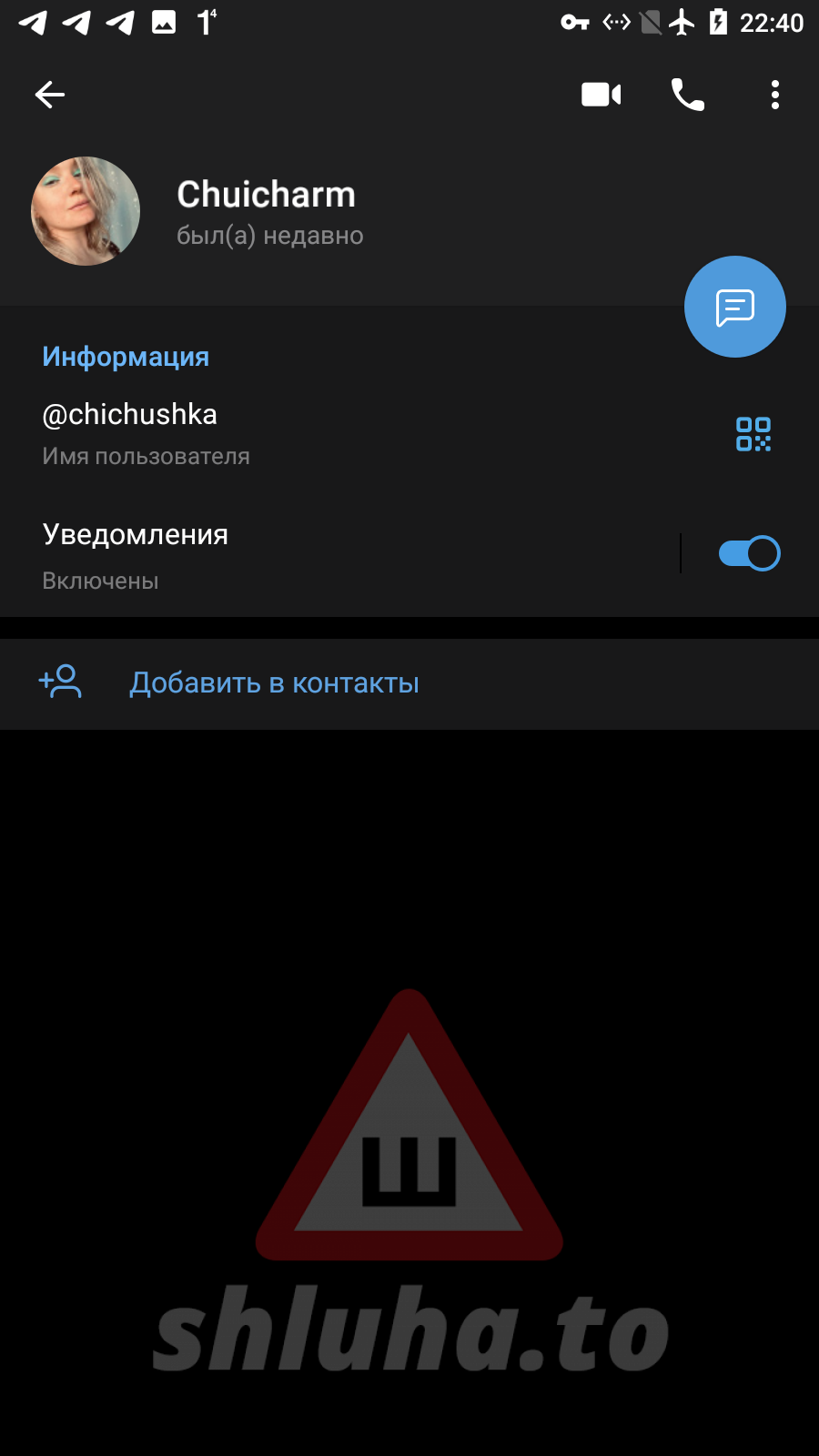
Task: Tap the @chichushka username row
Action: point(273,433)
